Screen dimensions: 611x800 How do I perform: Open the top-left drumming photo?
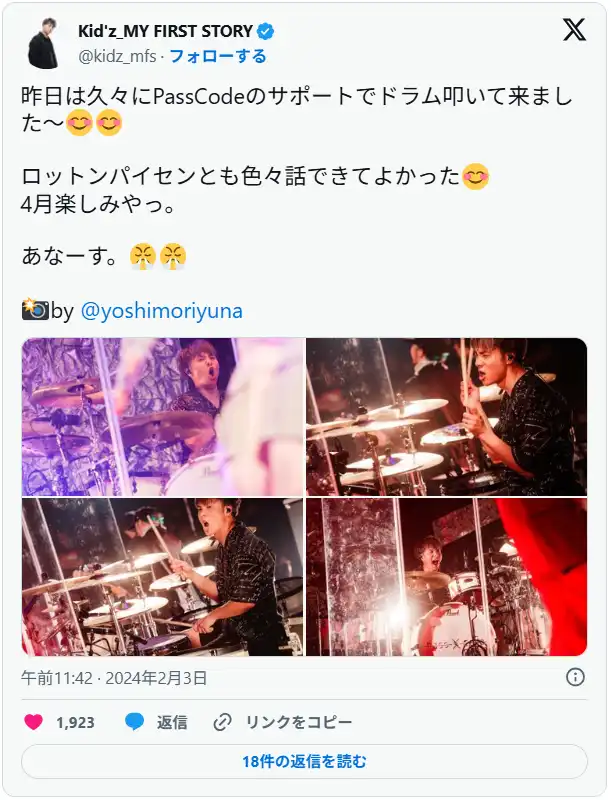point(162,417)
